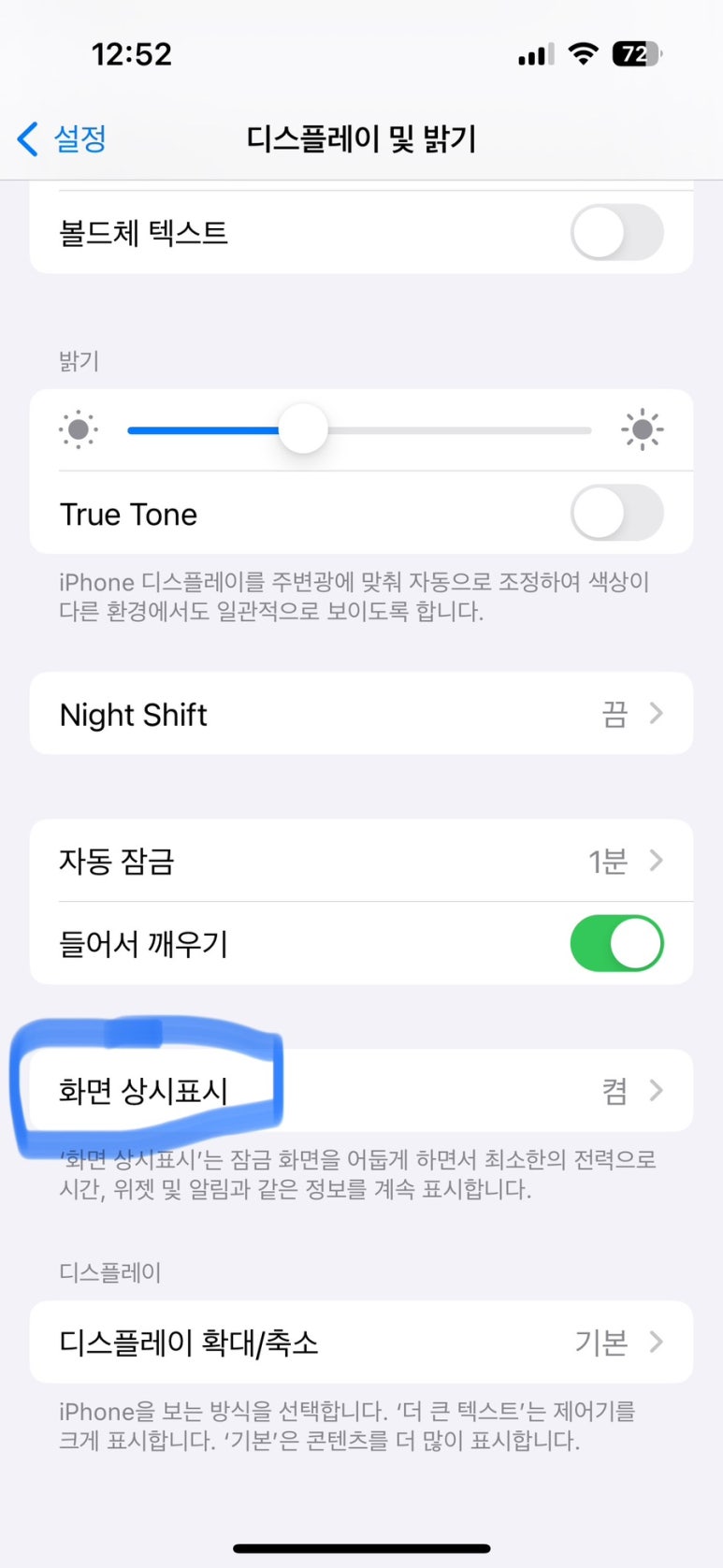
Task: Tap the 밝기 brightness slider
Action: click(304, 430)
